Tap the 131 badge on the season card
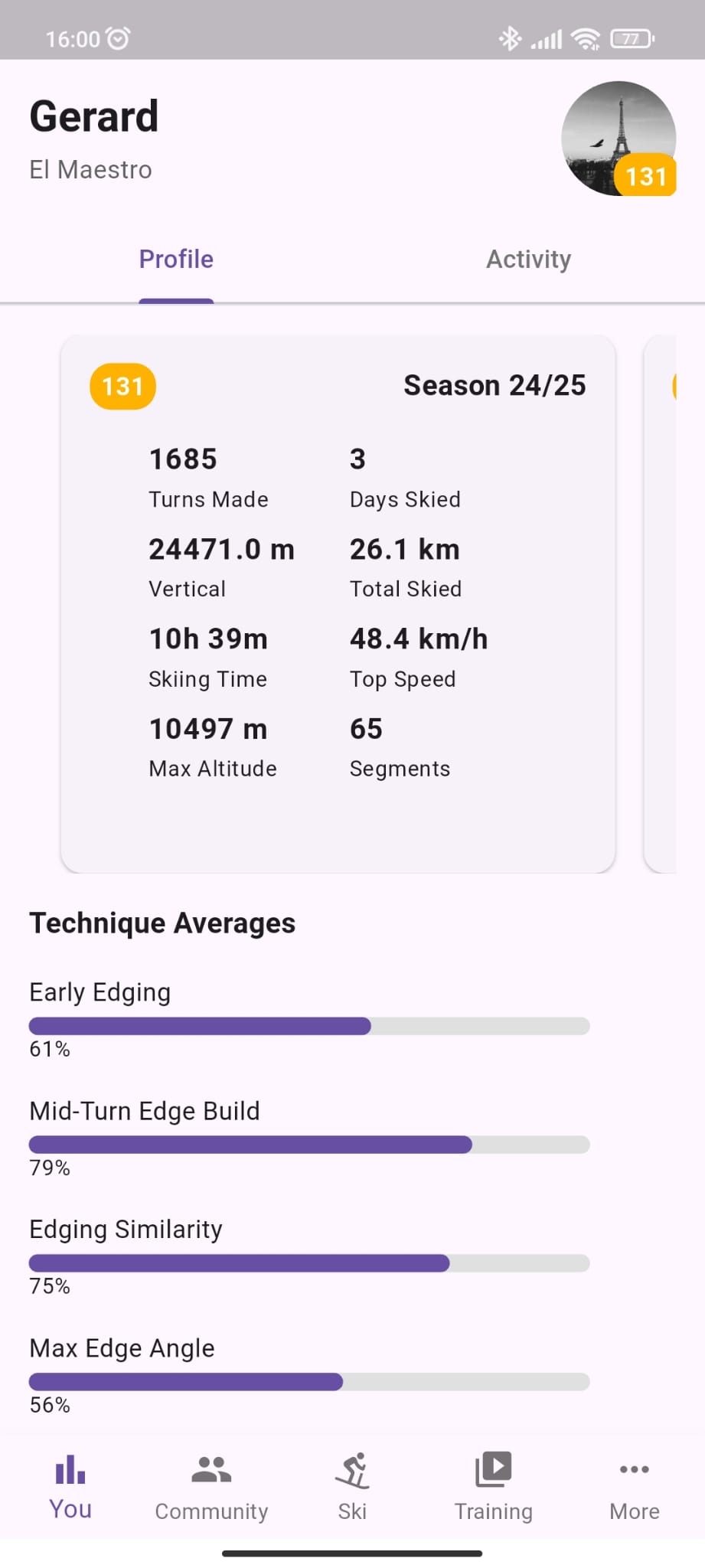 pyautogui.click(x=122, y=386)
